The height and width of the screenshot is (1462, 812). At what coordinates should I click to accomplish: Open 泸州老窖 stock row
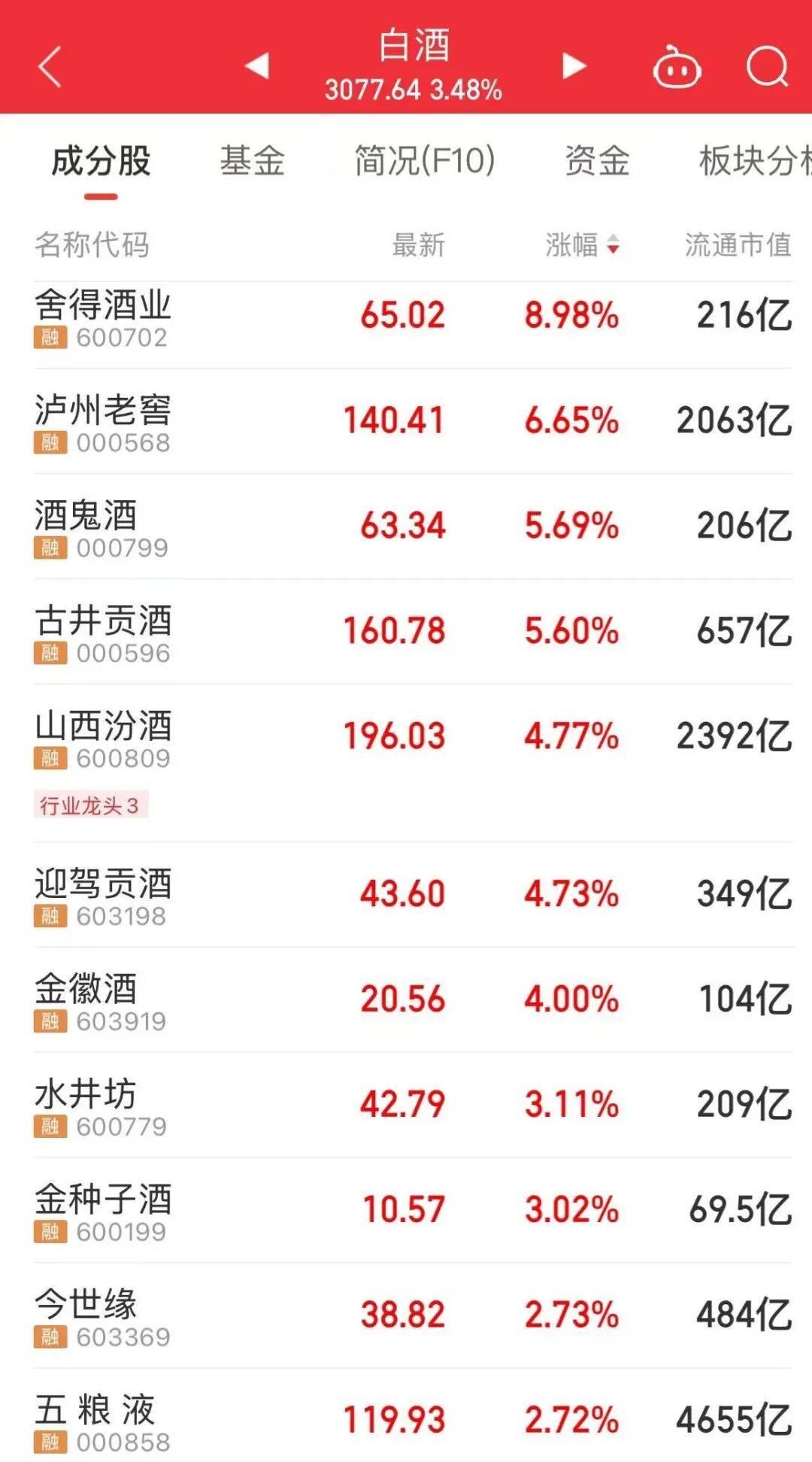(103, 423)
